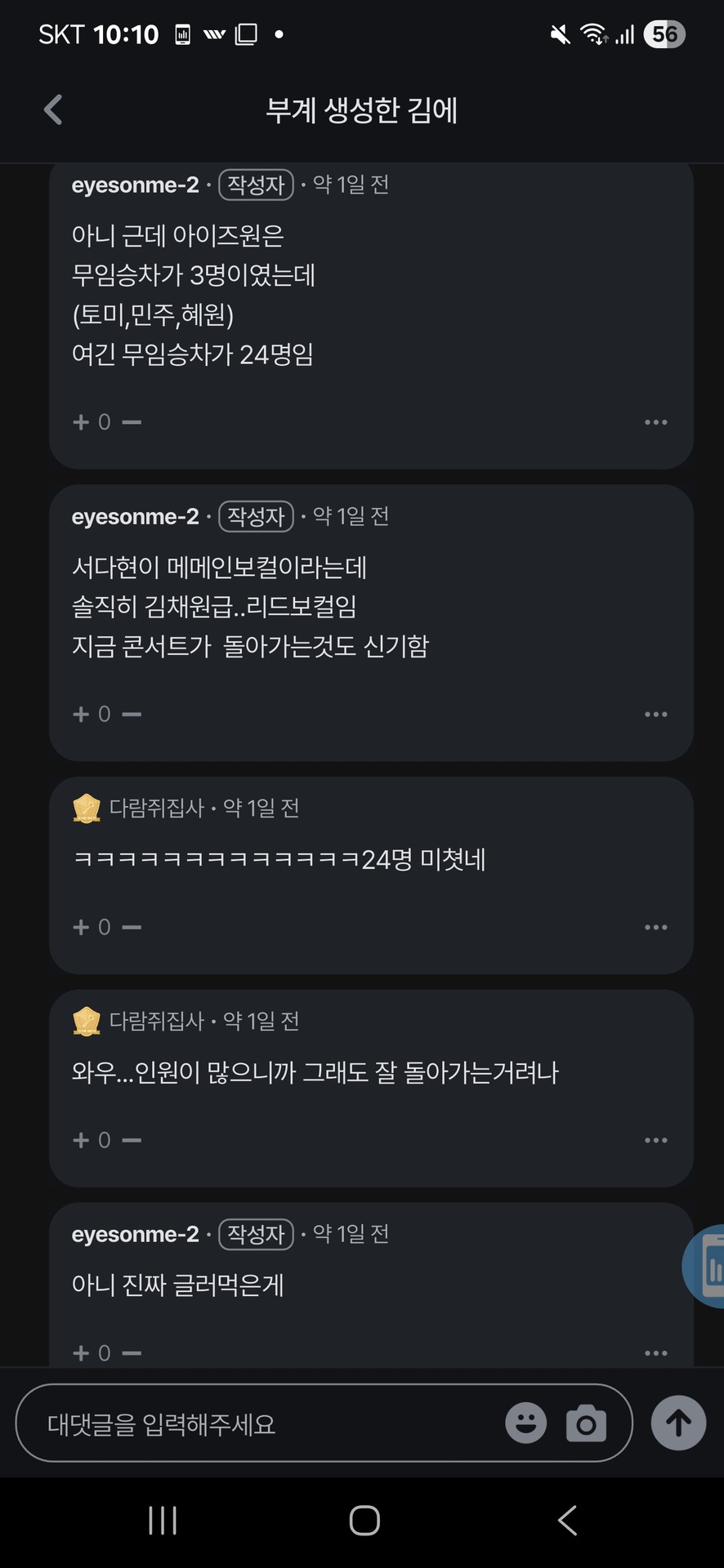The height and width of the screenshot is (1568, 724).
Task: Upvote the 아이즈원은 무임승차 comment
Action: point(81,422)
